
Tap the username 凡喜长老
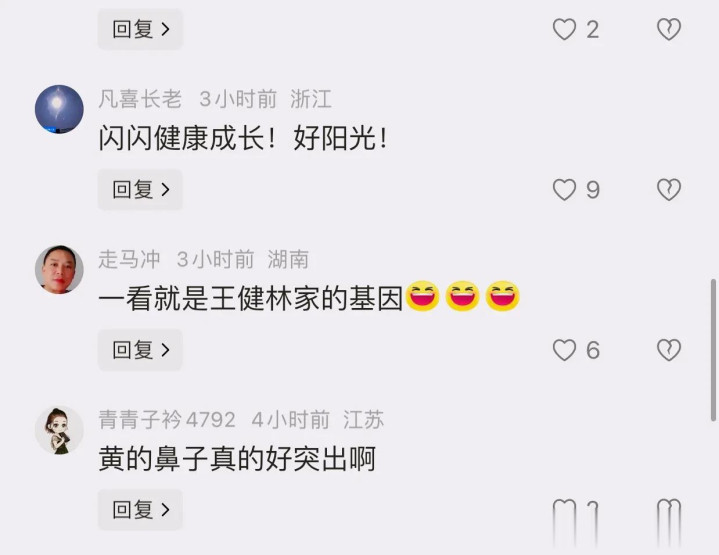click(x=140, y=99)
